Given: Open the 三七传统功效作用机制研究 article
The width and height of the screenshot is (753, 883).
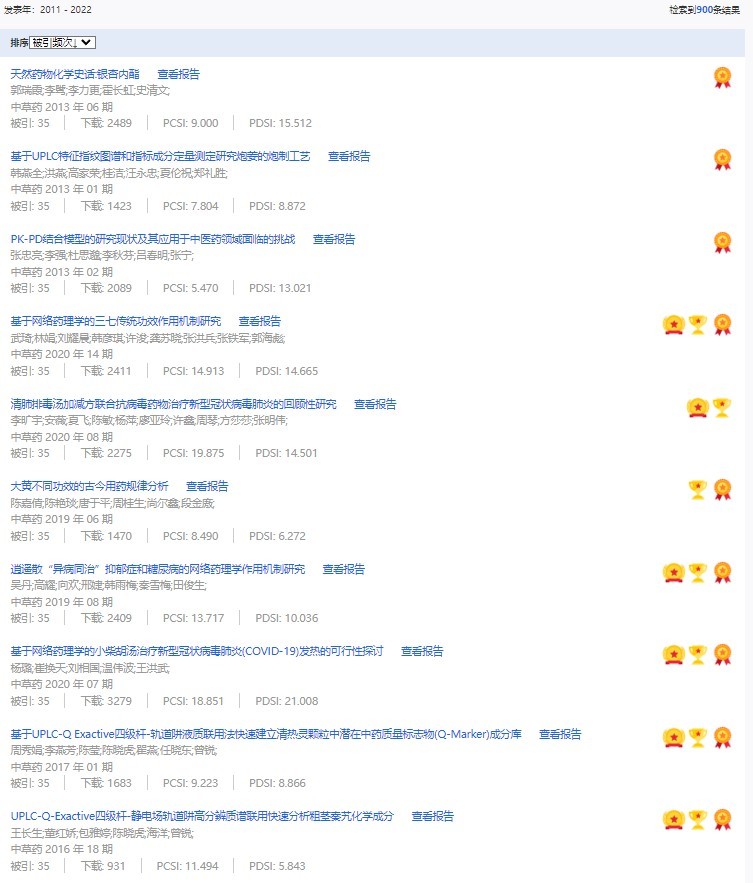Looking at the screenshot, I should 115,321.
